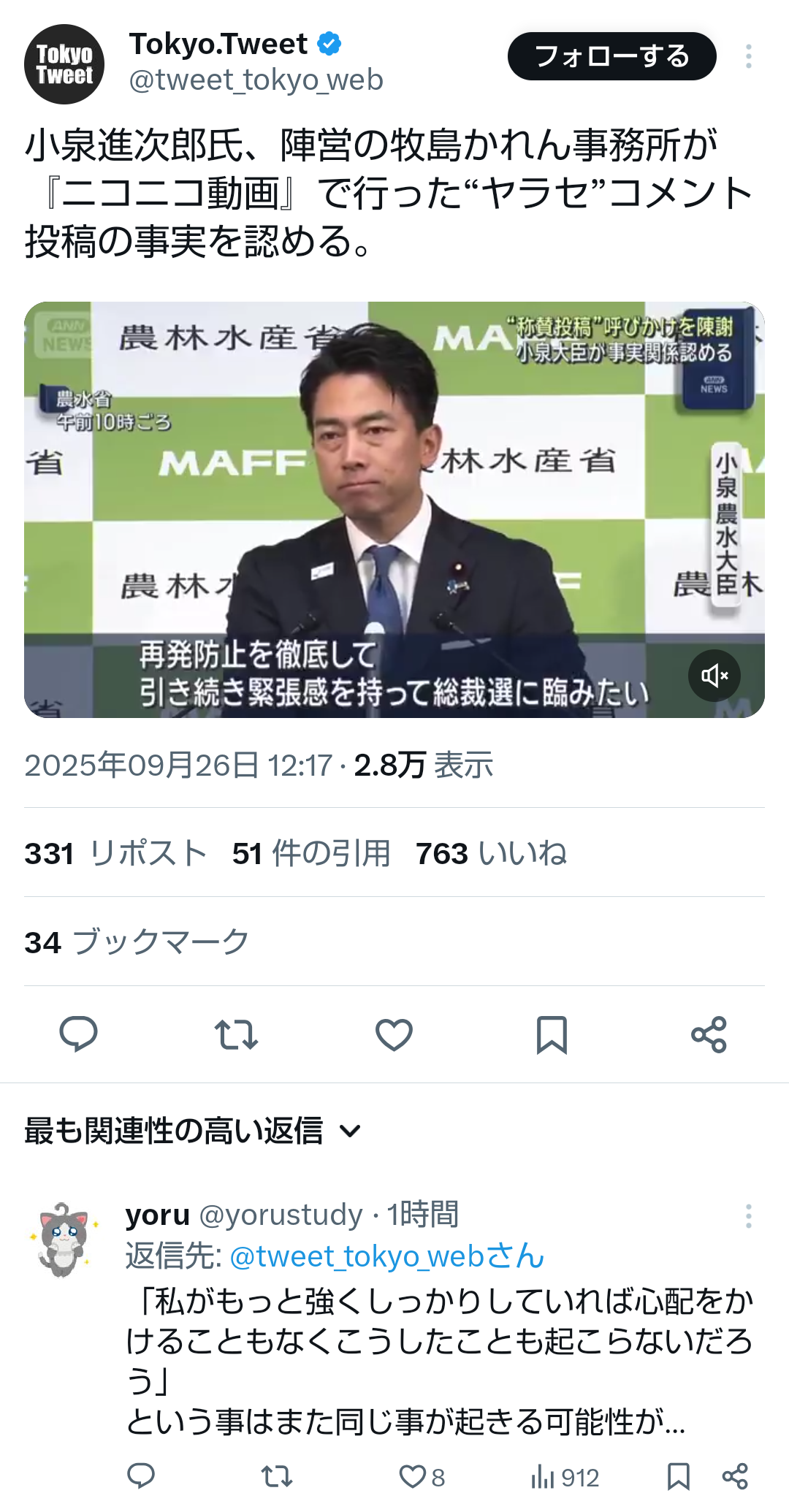This screenshot has height=1512, width=789.
Task: Reply to the main tweet
Action: tap(78, 1034)
